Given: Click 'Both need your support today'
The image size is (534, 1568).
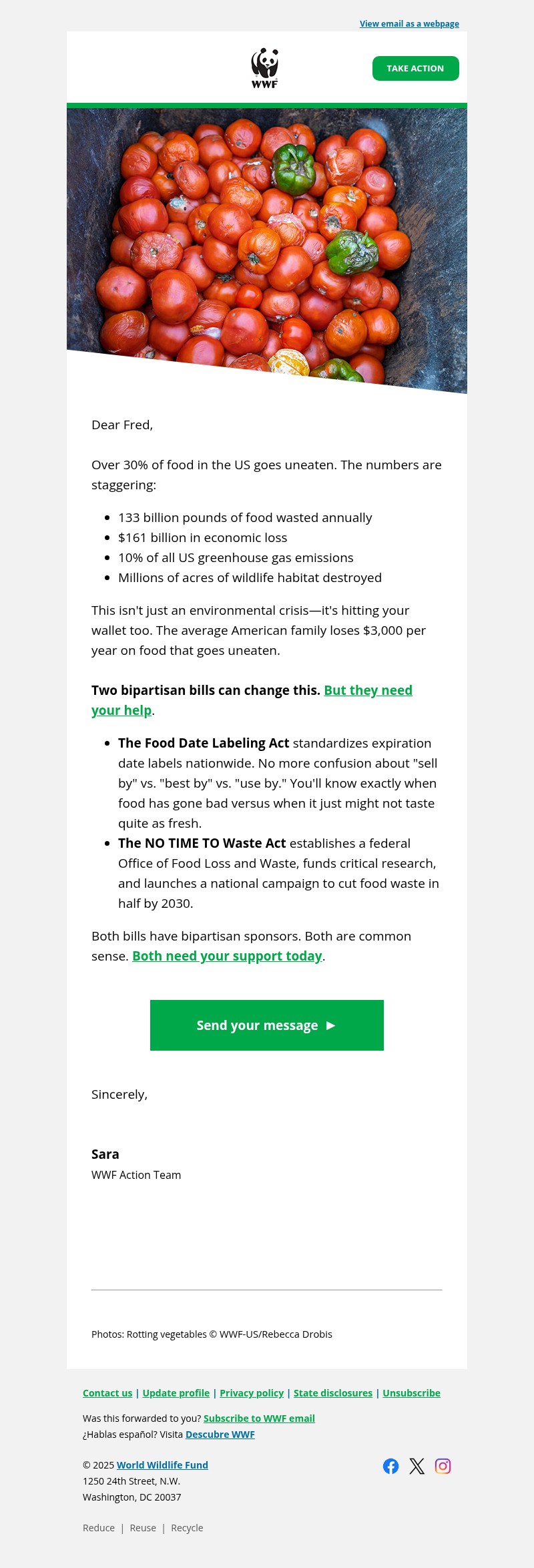Looking at the screenshot, I should tap(226, 955).
